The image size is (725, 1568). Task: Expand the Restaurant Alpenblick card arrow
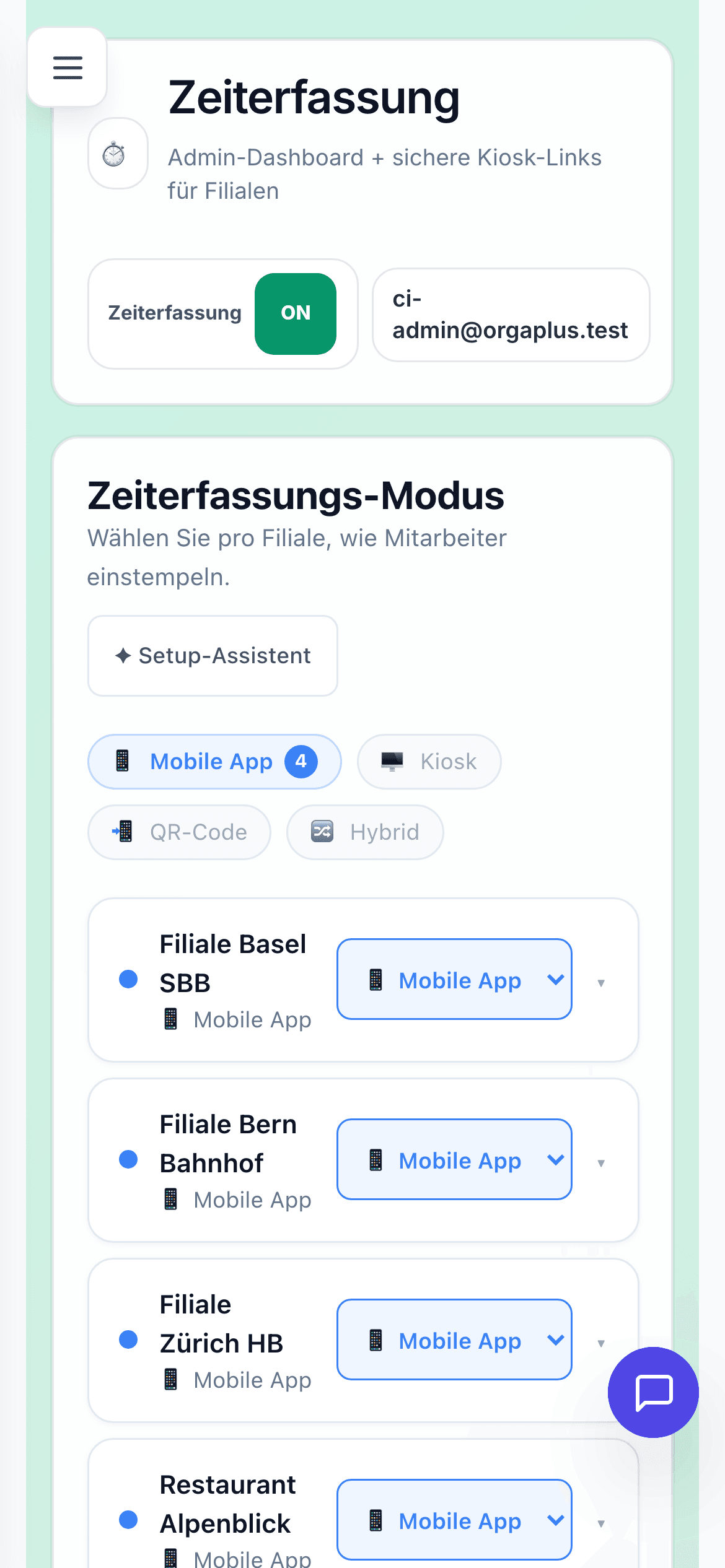(600, 1523)
